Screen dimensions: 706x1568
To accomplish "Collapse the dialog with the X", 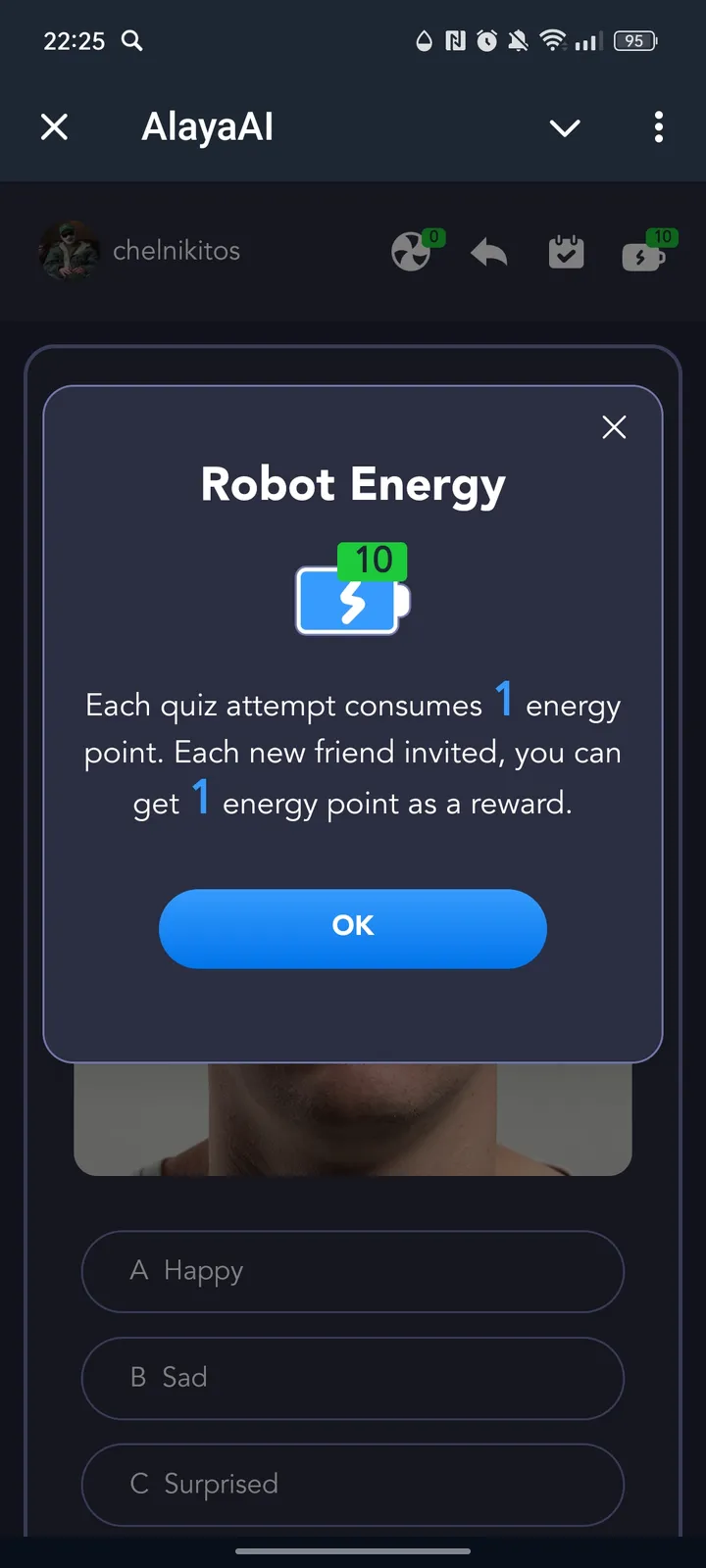I will pos(614,427).
